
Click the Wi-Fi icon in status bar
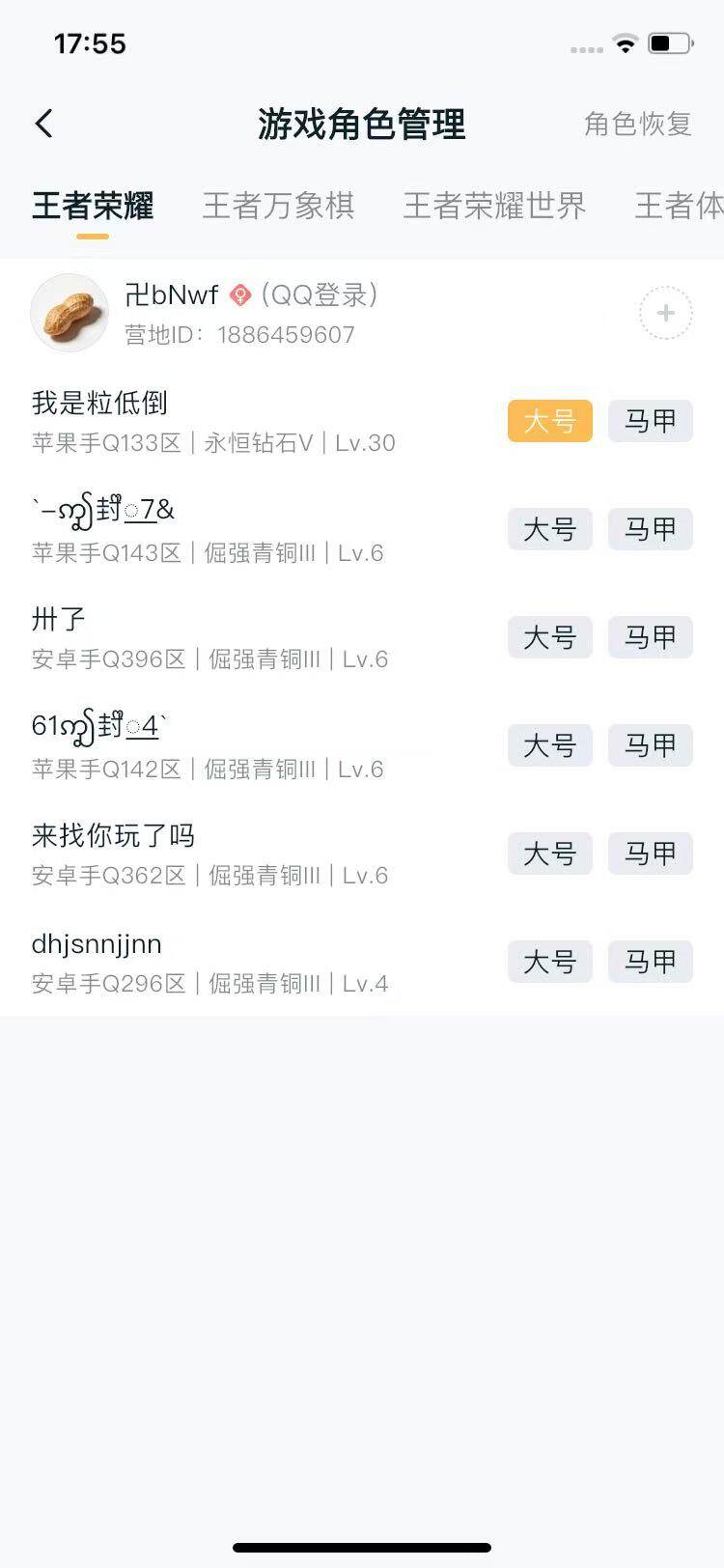coord(624,43)
